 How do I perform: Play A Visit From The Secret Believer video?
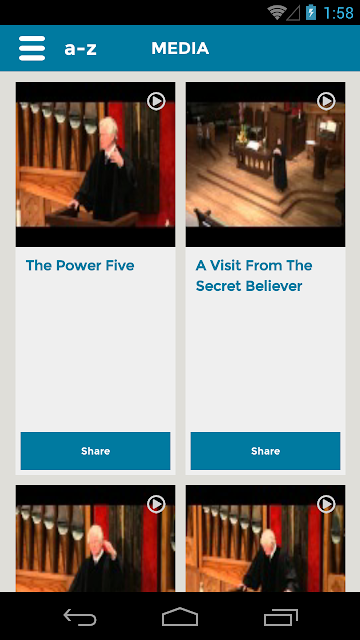coord(265,164)
